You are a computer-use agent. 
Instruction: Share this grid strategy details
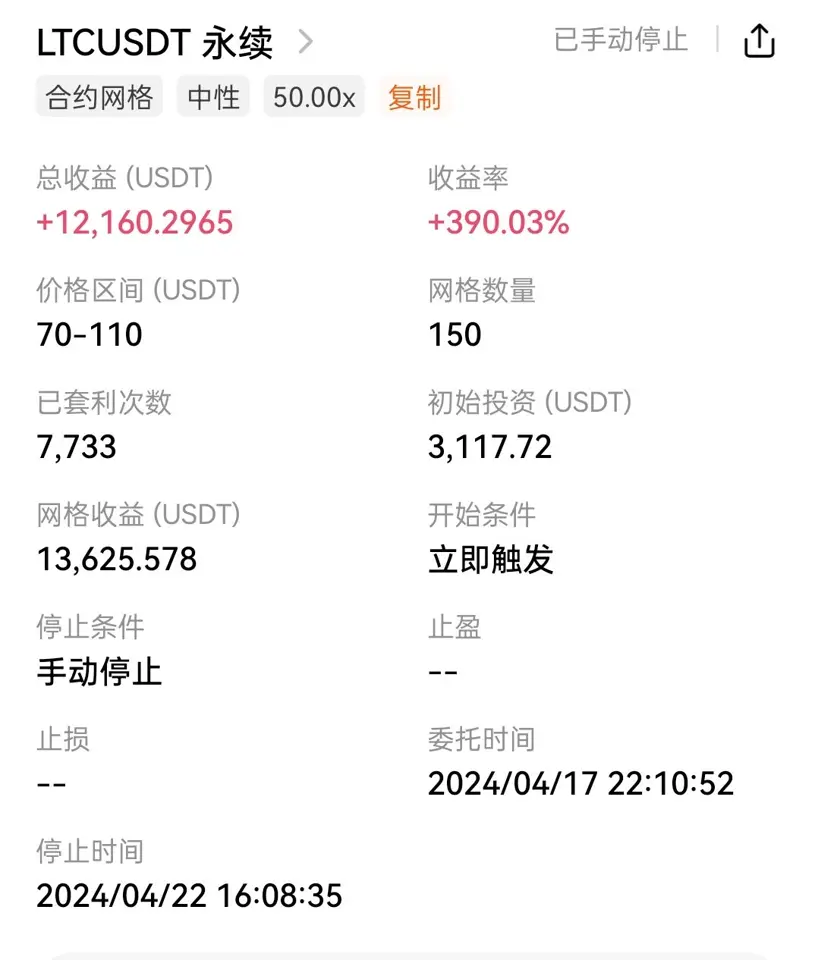click(x=759, y=41)
